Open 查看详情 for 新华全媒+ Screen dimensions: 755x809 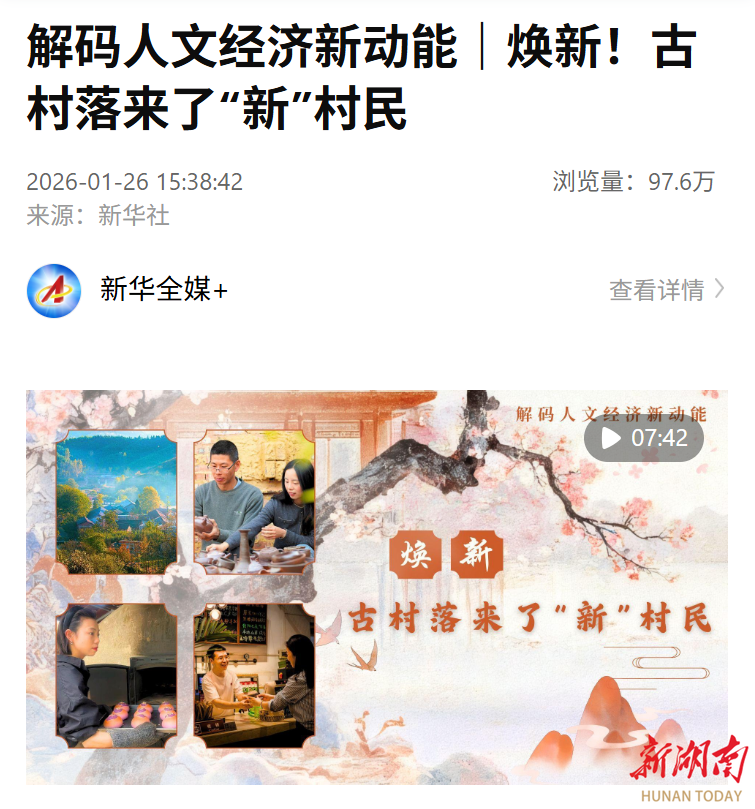click(x=666, y=290)
